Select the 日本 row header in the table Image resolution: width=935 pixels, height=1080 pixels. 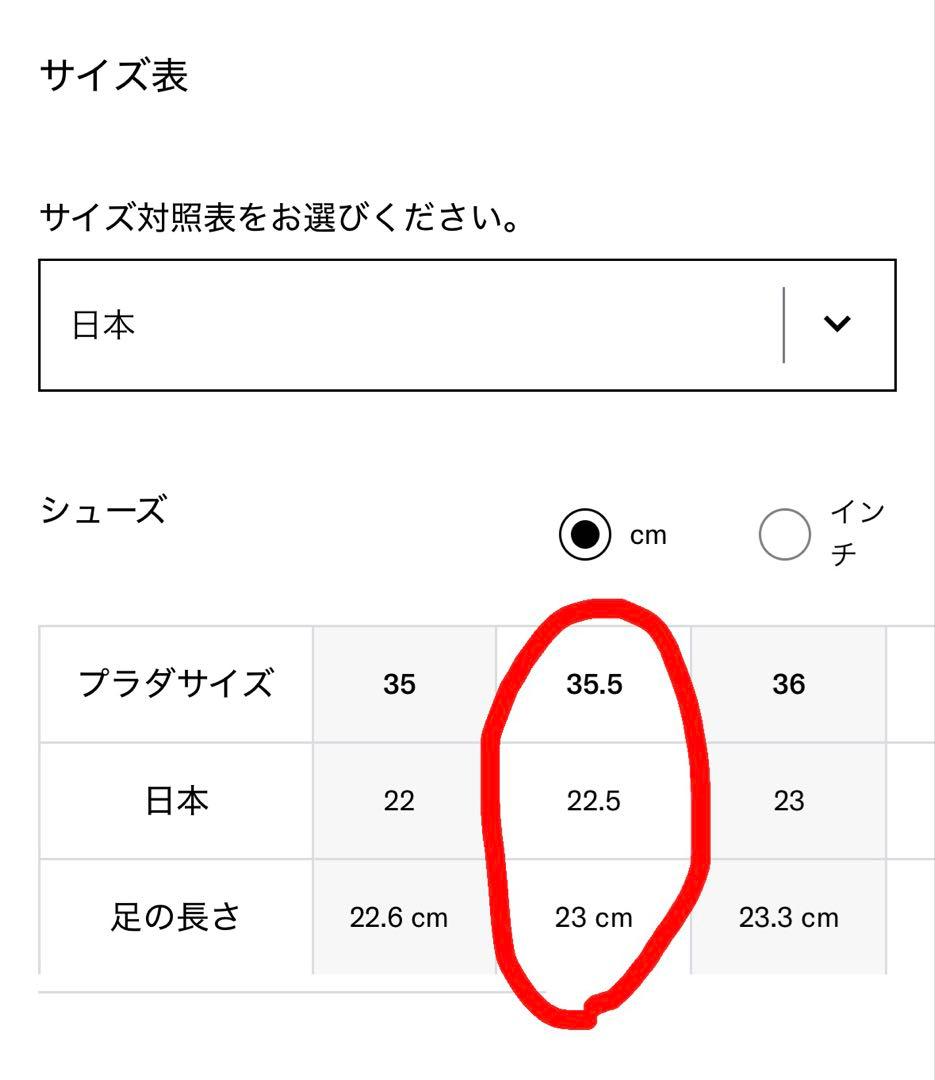tap(175, 801)
